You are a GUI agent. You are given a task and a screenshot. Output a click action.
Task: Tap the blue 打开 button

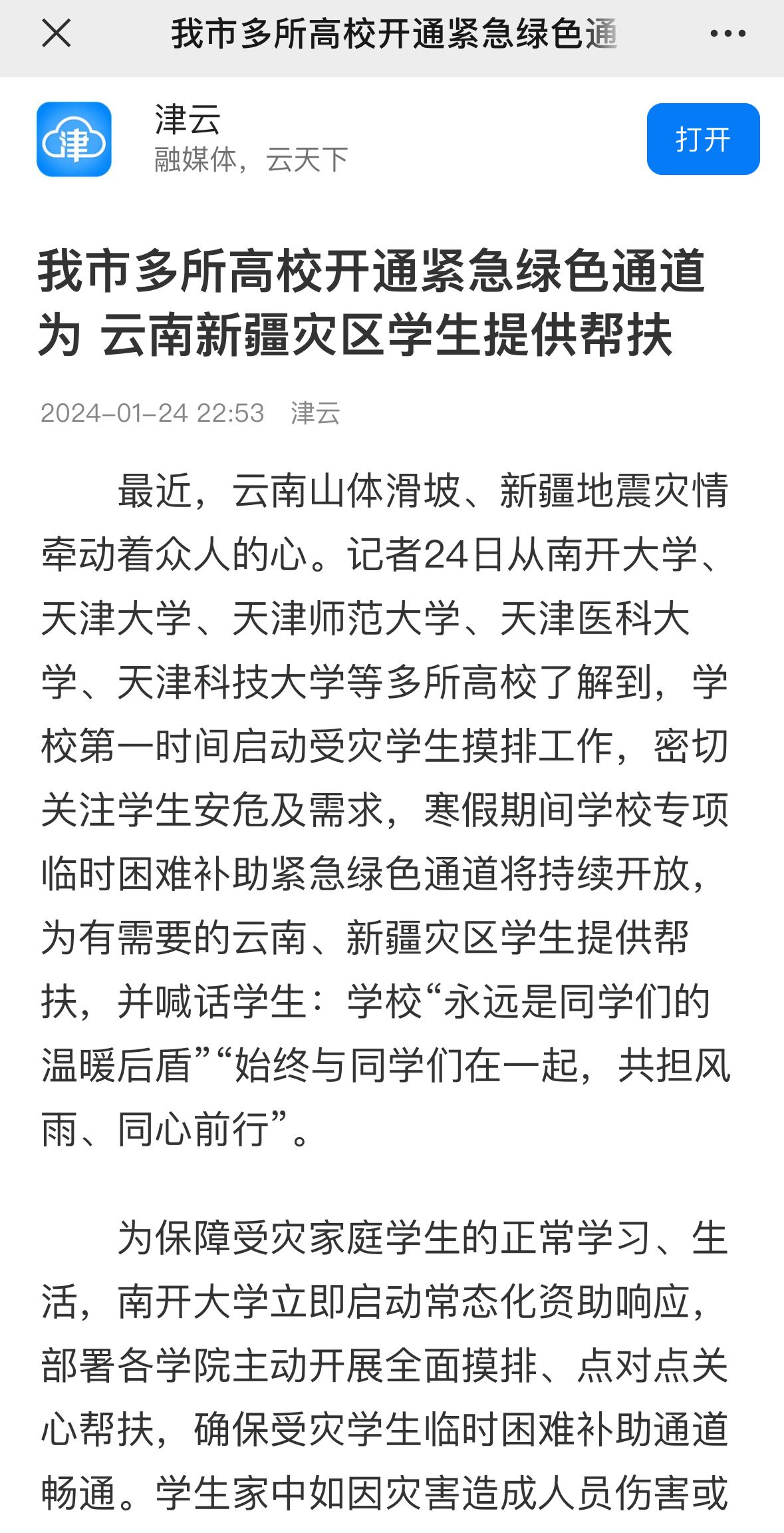702,139
